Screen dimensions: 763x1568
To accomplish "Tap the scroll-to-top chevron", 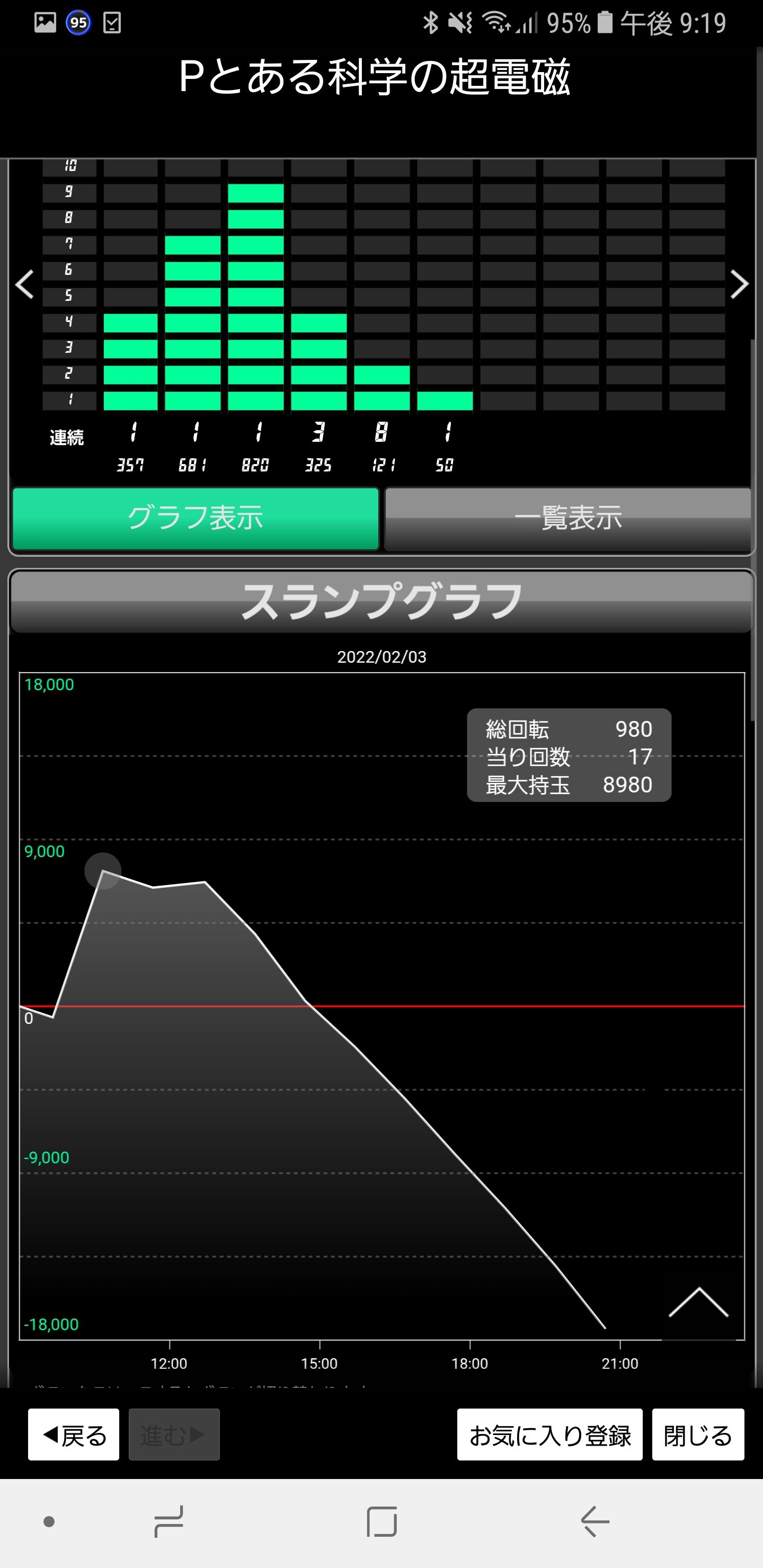I will [698, 1303].
